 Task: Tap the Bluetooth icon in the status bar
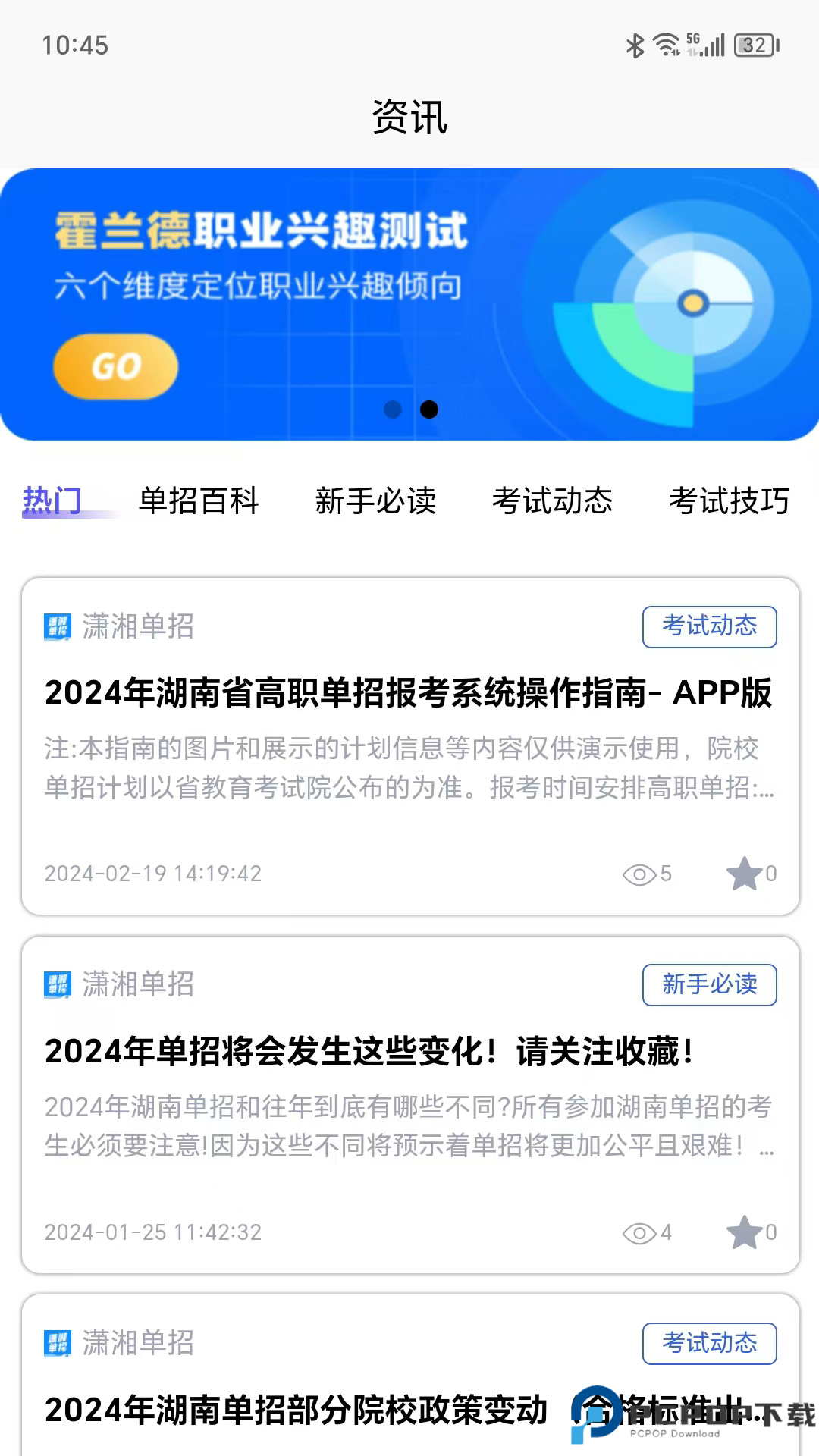pyautogui.click(x=635, y=45)
